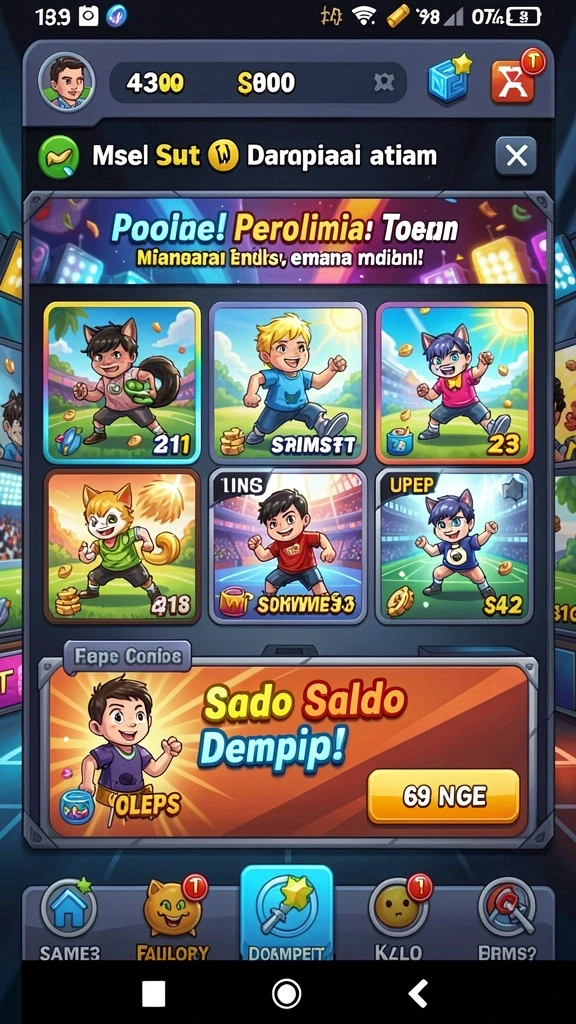Select the card tagged UPEP priced S42
The width and height of the screenshot is (576, 1024).
(x=455, y=546)
